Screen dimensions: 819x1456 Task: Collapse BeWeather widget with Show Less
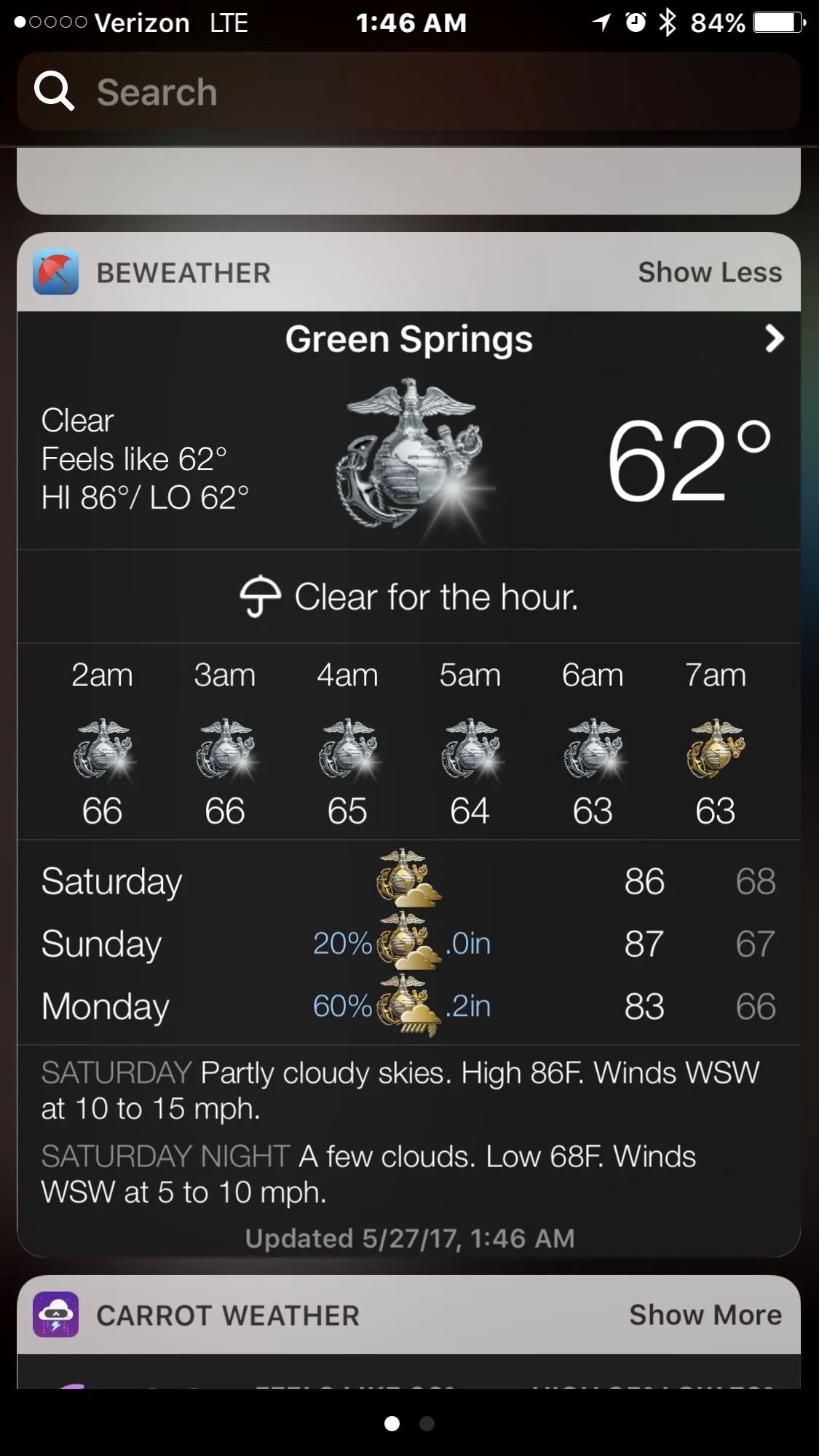pyautogui.click(x=709, y=272)
